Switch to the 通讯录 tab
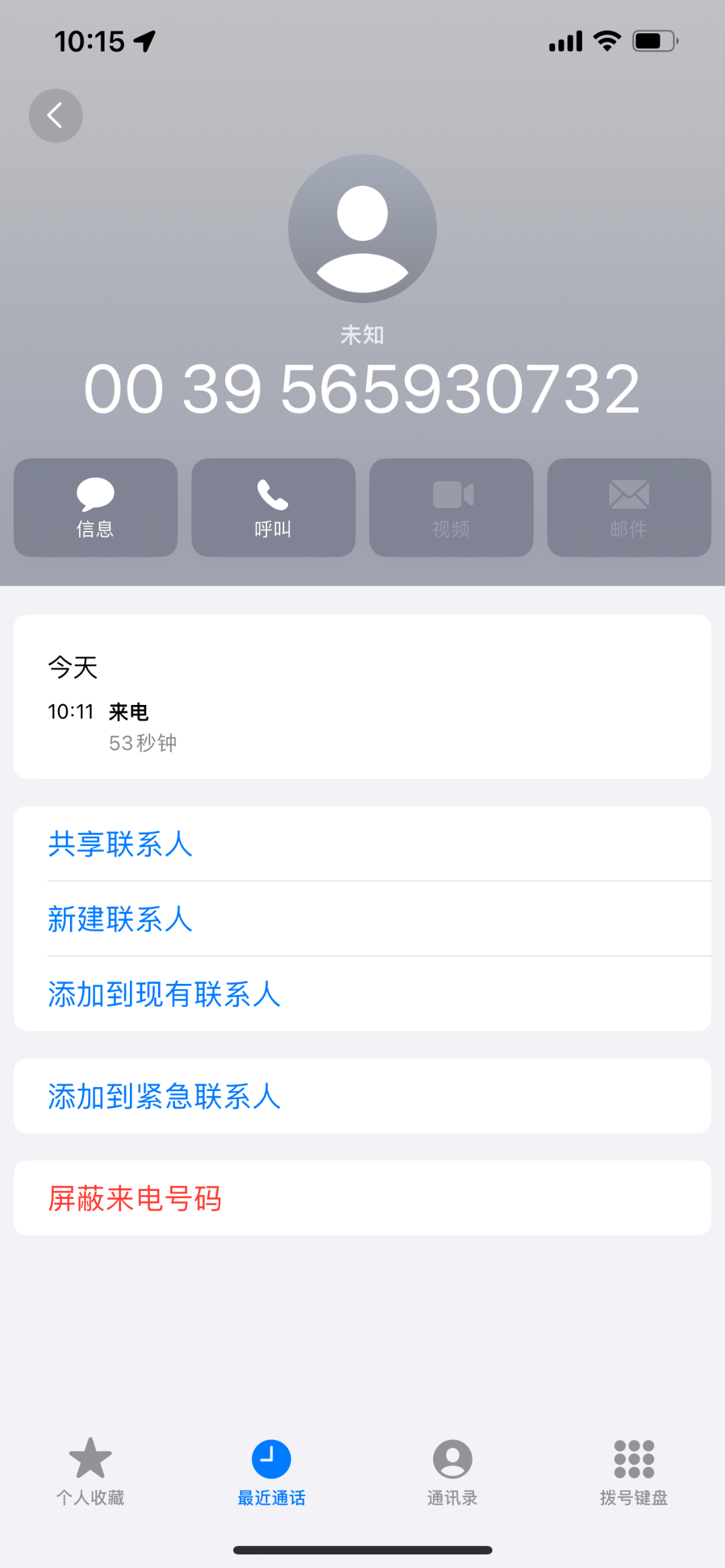Viewport: 725px width, 1568px height. [x=452, y=1469]
